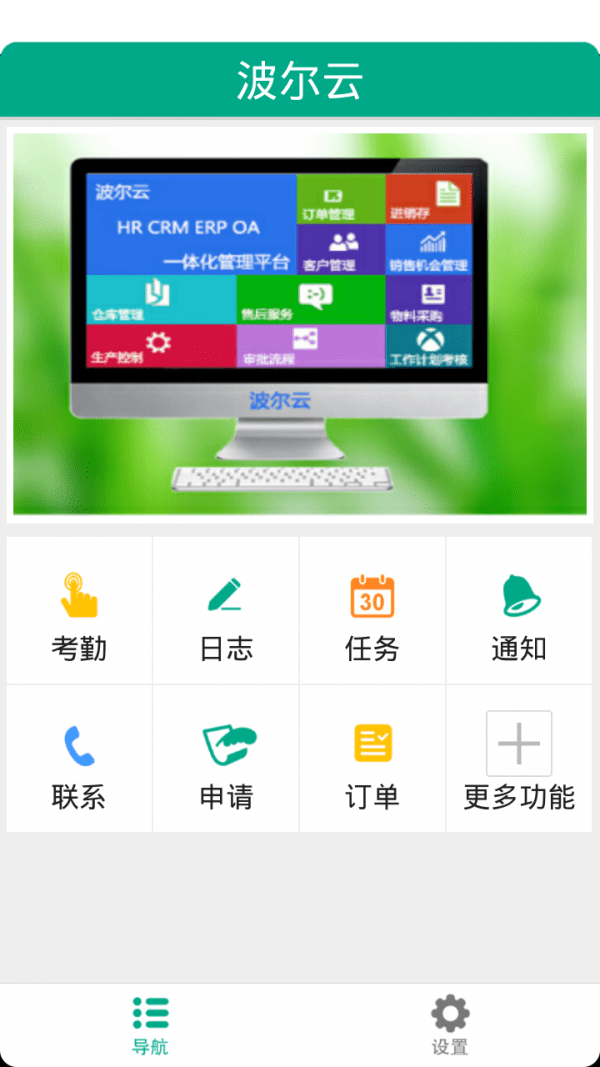Open the 通知 notifications bell
The image size is (600, 1067).
(519, 612)
